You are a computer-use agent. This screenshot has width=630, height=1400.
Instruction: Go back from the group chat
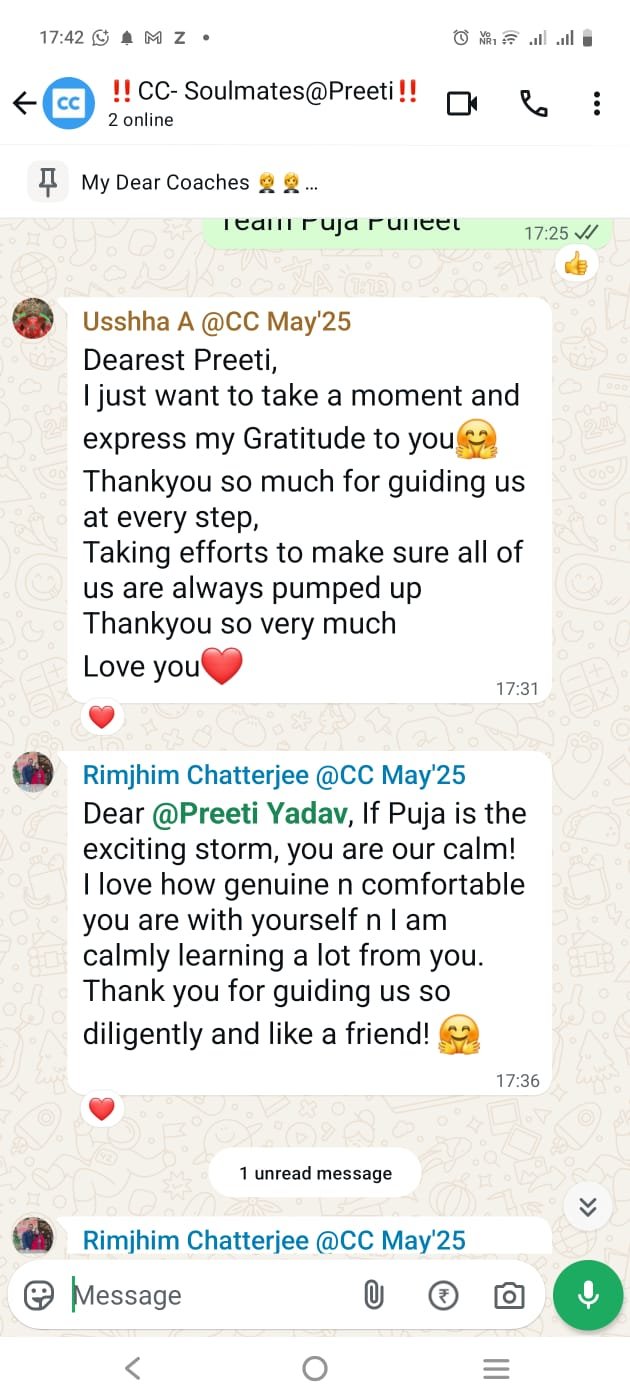pyautogui.click(x=24, y=103)
